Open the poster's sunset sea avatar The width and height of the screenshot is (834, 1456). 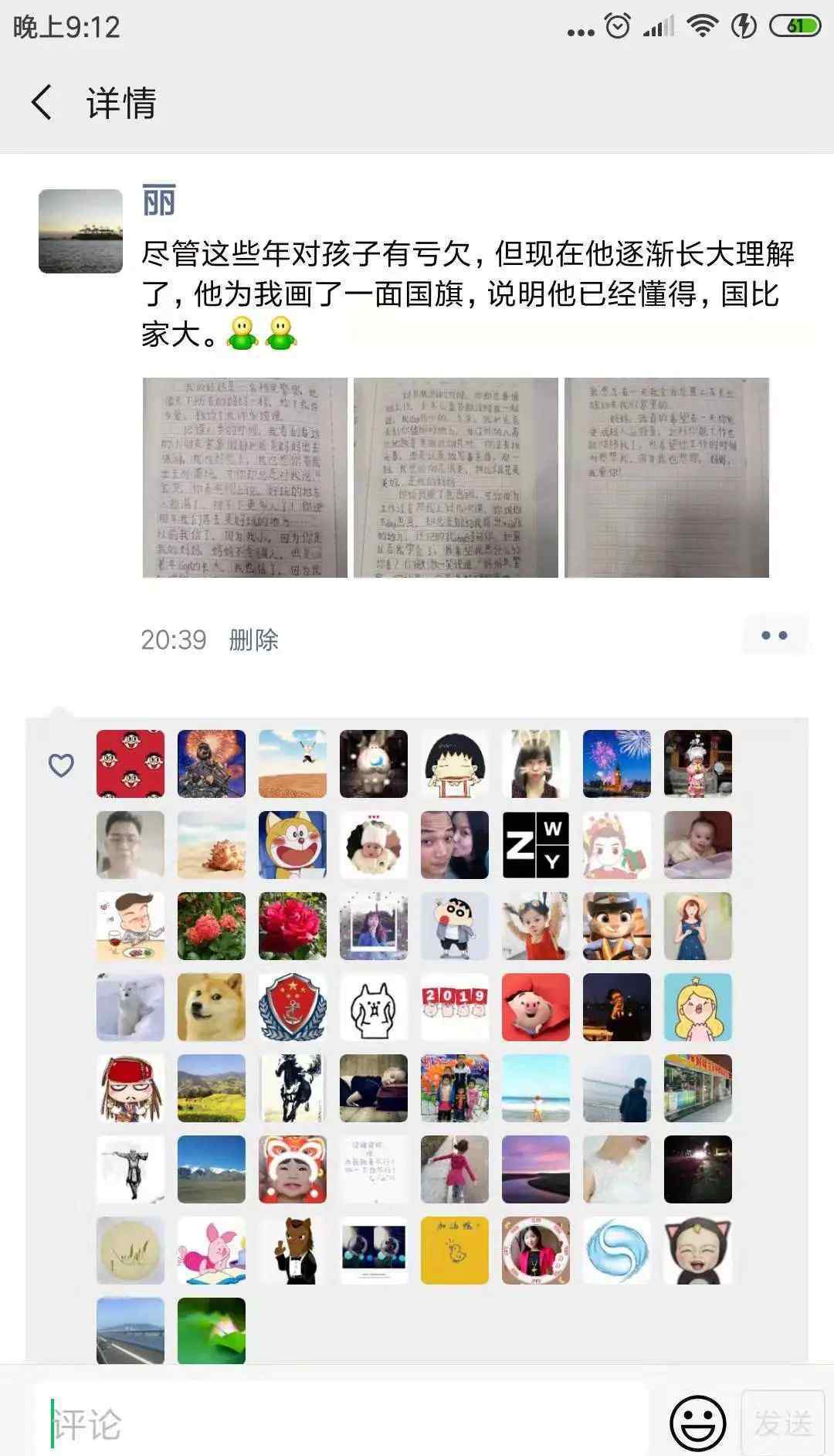(81, 231)
